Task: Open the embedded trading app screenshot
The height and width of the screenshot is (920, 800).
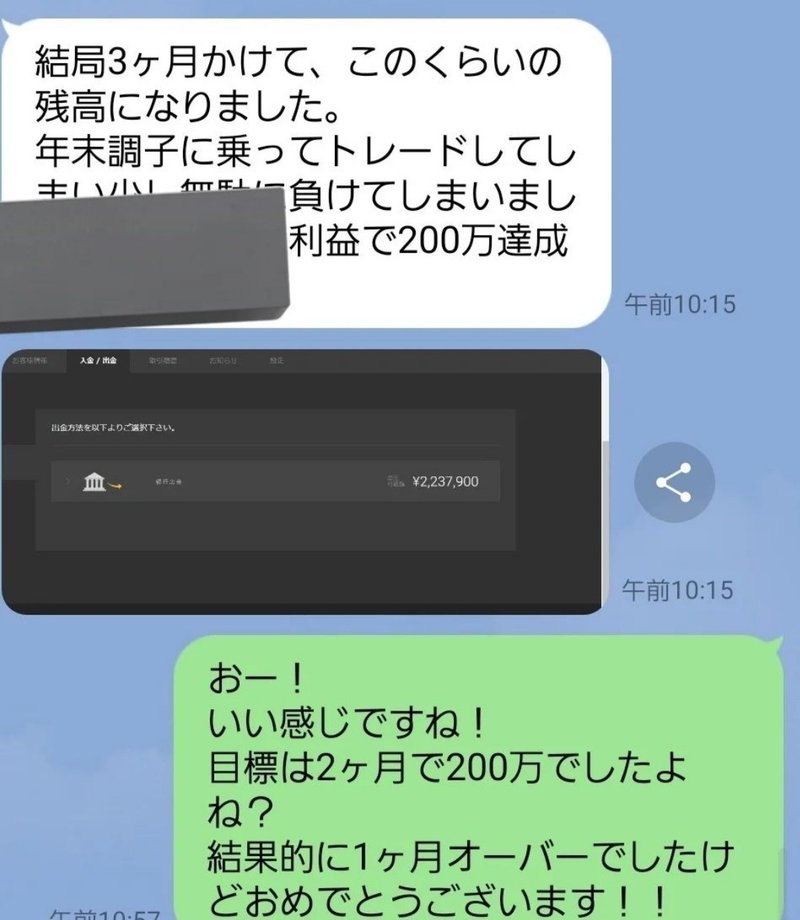Action: coord(300,480)
